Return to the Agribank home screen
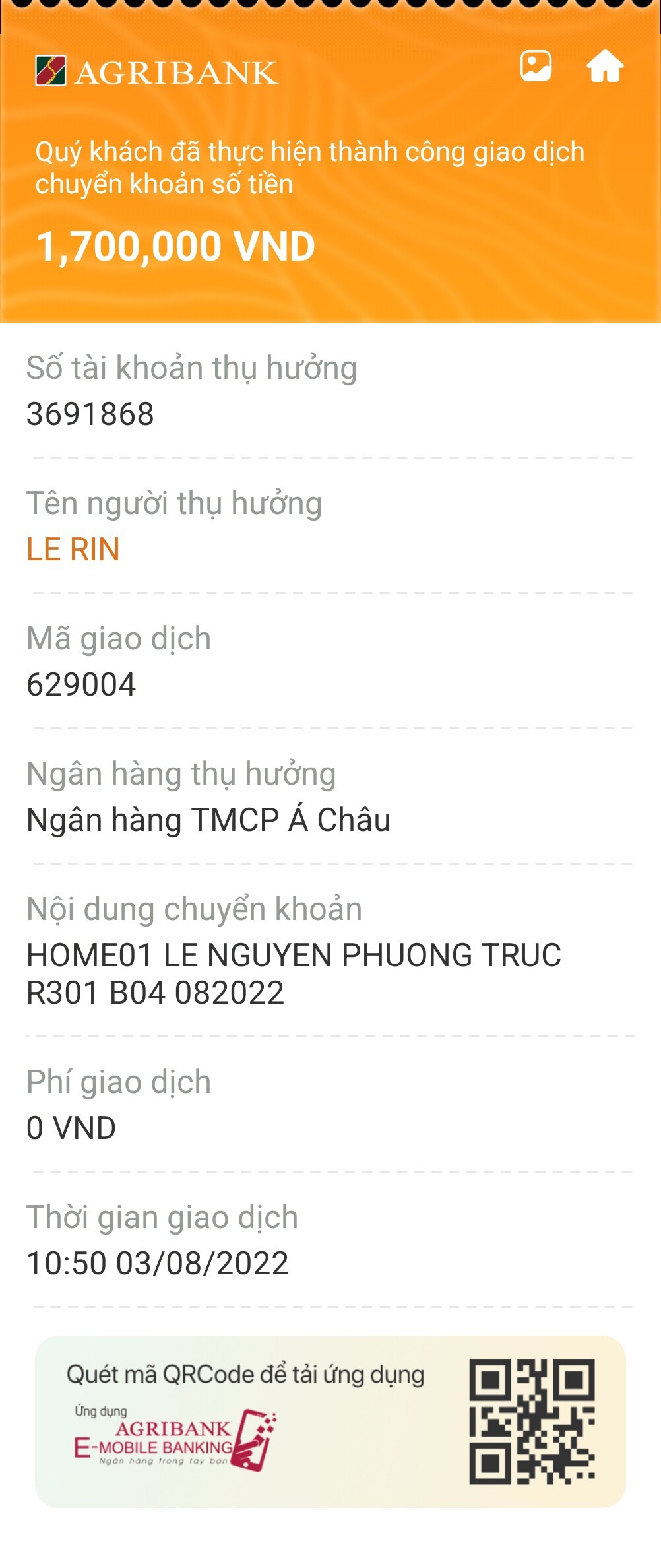Image resolution: width=661 pixels, height=1568 pixels. pos(605,66)
